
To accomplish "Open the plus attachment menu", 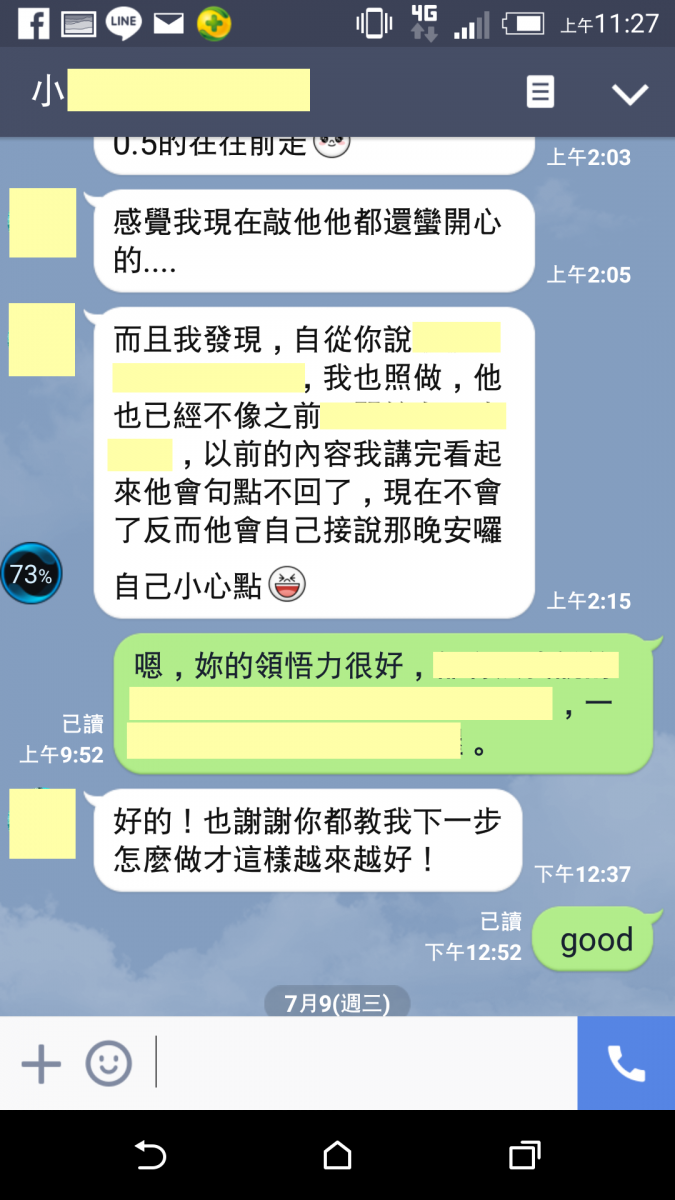I will pos(41,1063).
